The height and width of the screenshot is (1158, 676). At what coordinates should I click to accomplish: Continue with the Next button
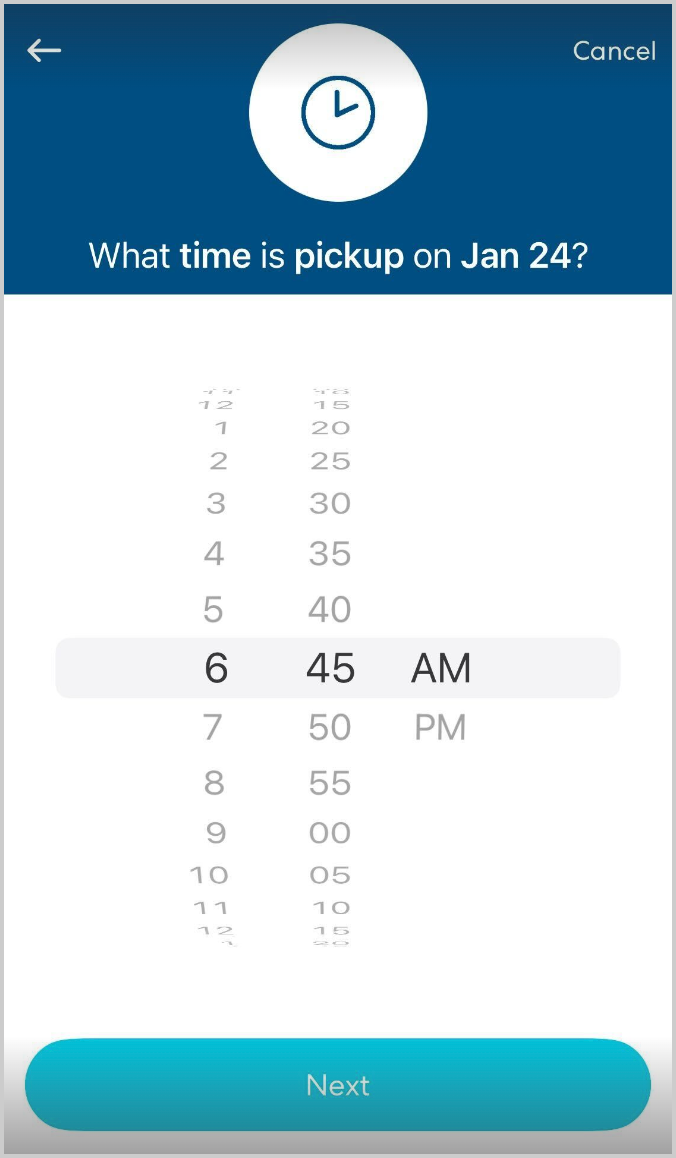pyautogui.click(x=338, y=1085)
